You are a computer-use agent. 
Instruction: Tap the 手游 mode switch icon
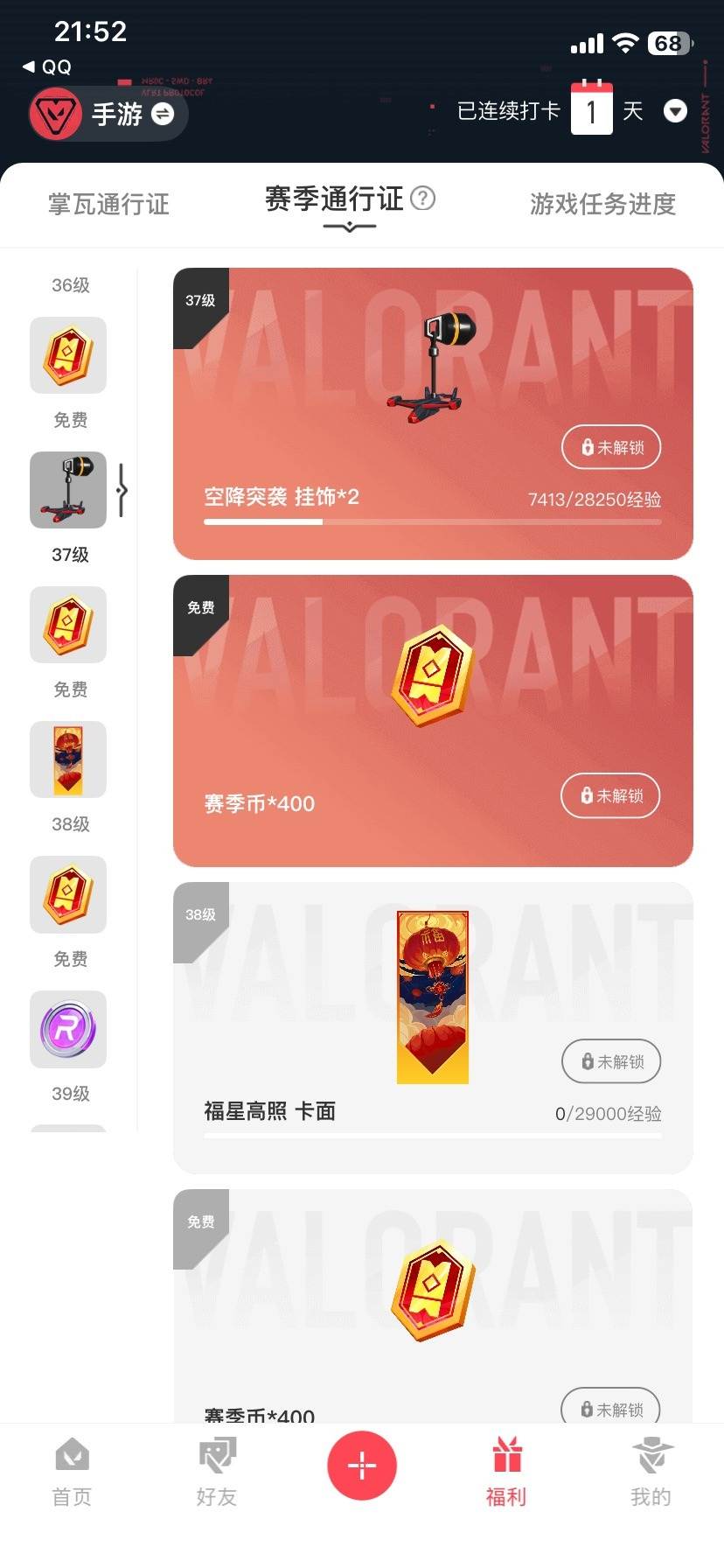point(161,115)
